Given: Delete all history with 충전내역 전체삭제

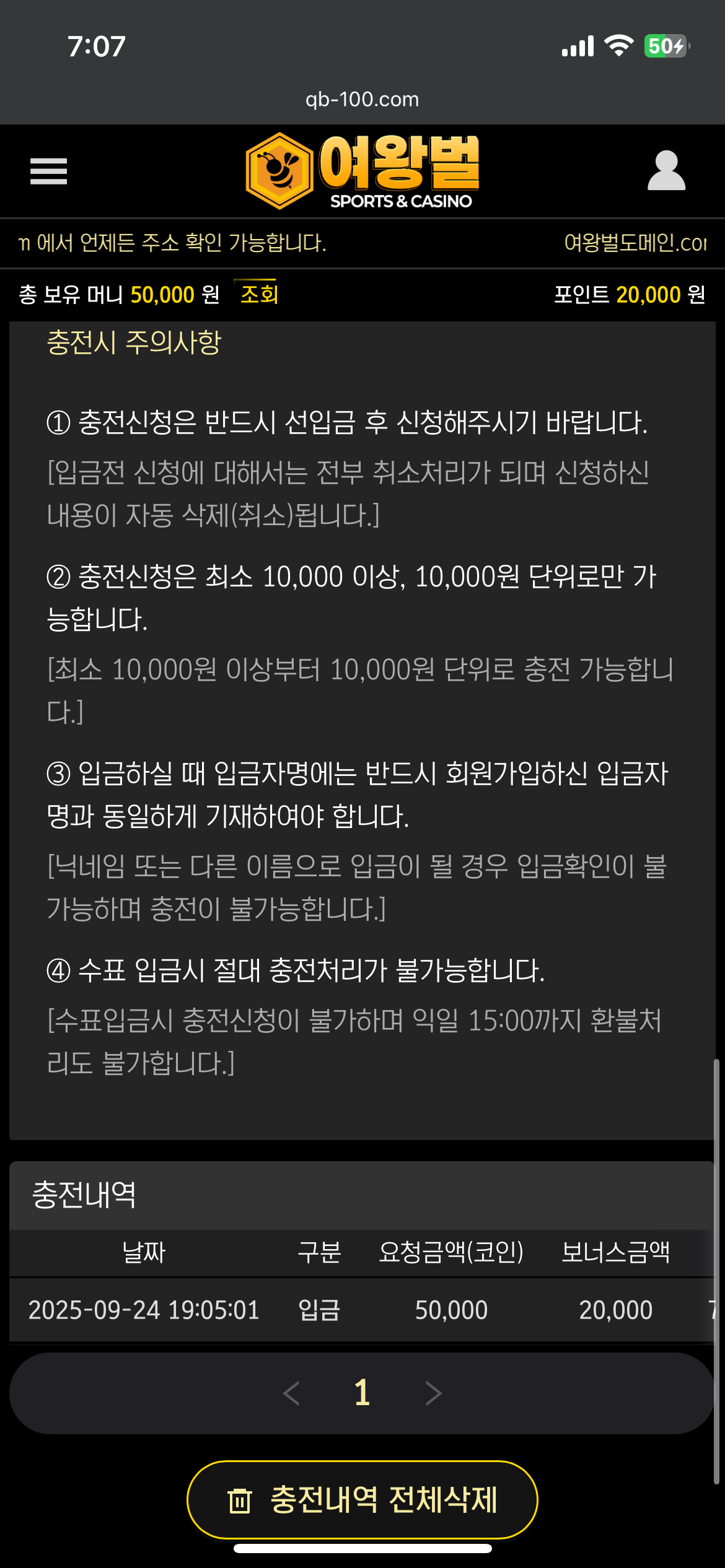Looking at the screenshot, I should pos(362,1500).
